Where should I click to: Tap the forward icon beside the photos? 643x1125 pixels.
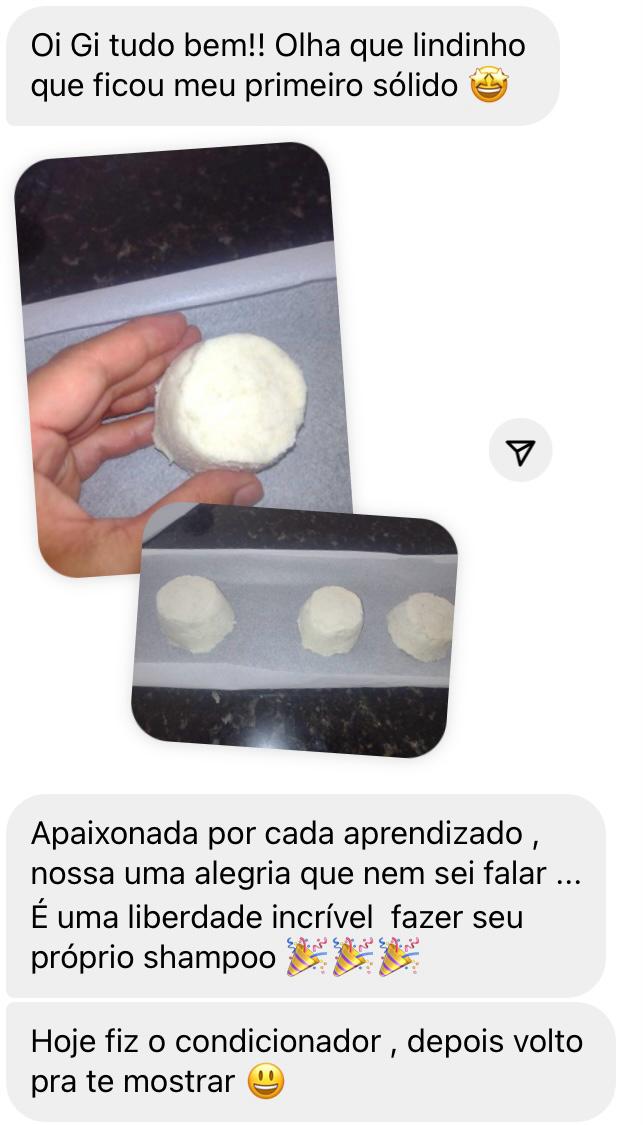[x=520, y=452]
